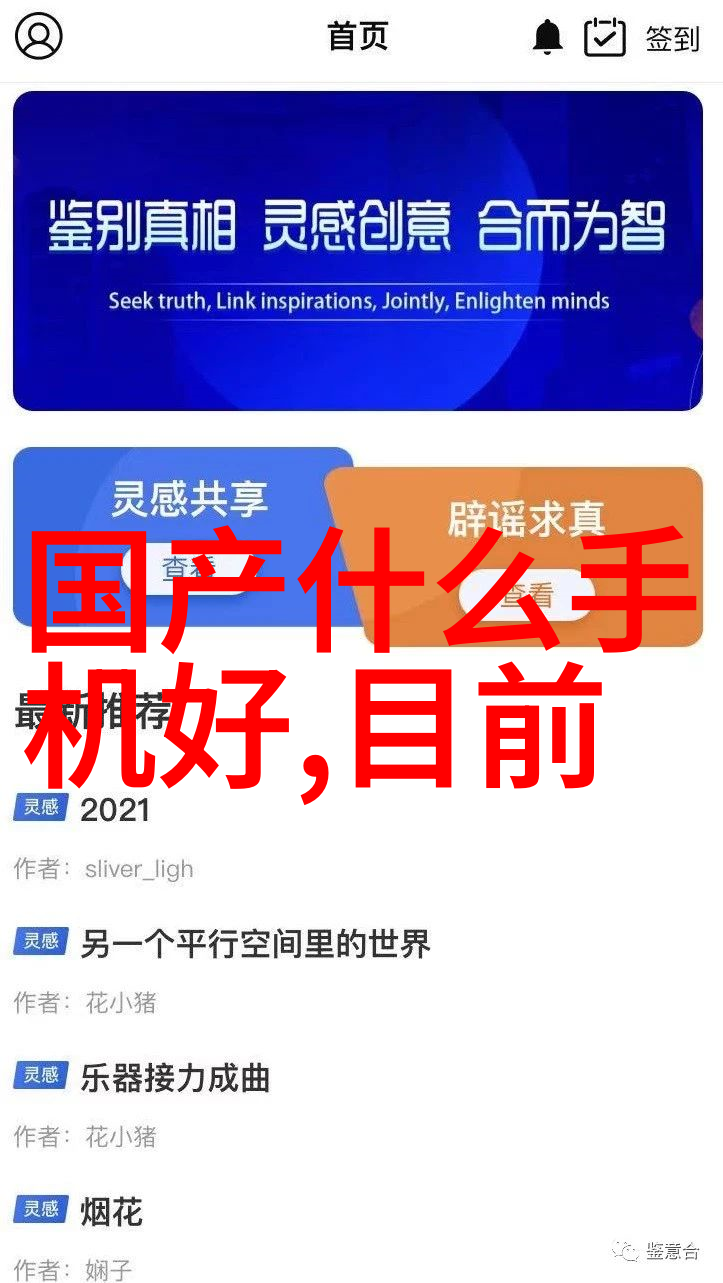Open the notifications bell
Screen dimensions: 723x1283
tap(547, 38)
